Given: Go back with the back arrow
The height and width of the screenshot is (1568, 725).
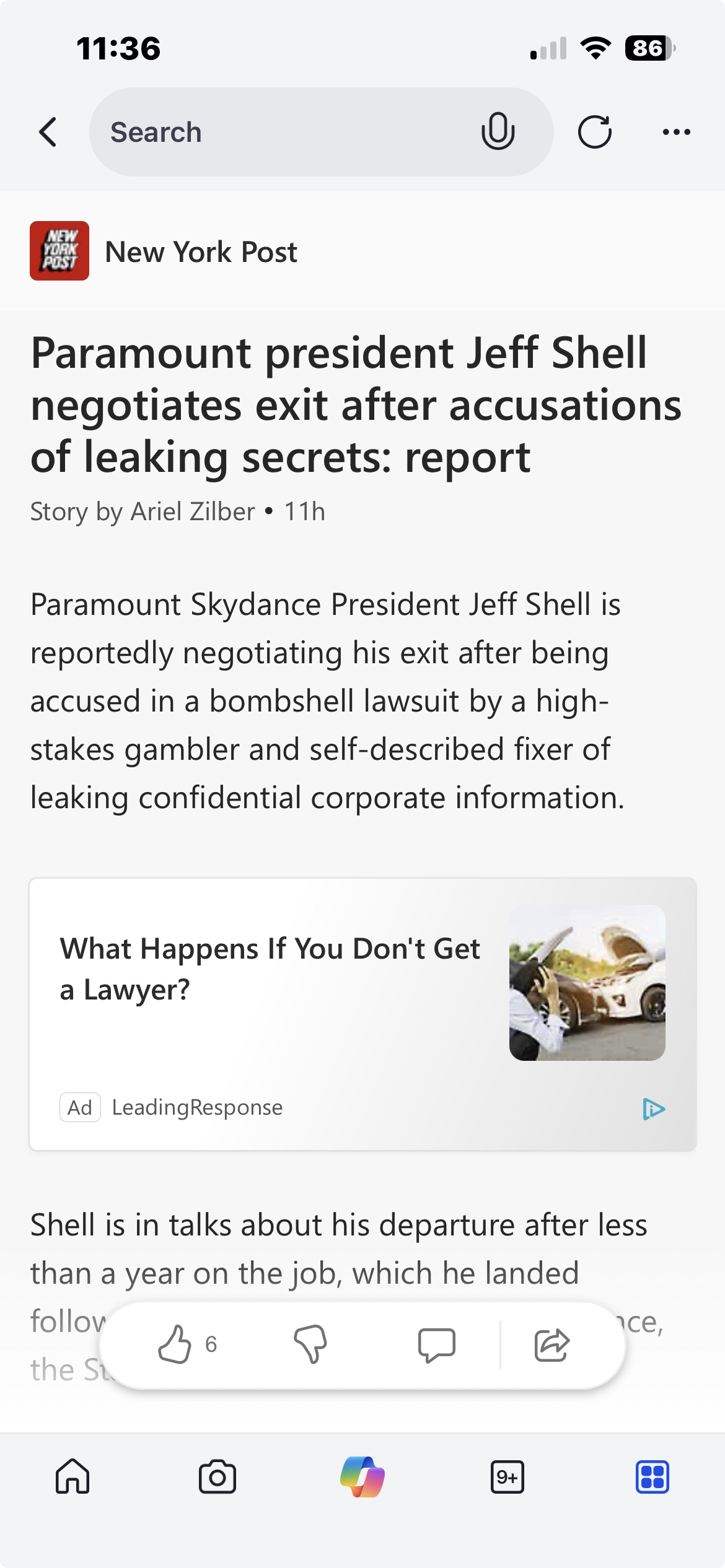Looking at the screenshot, I should 48,132.
